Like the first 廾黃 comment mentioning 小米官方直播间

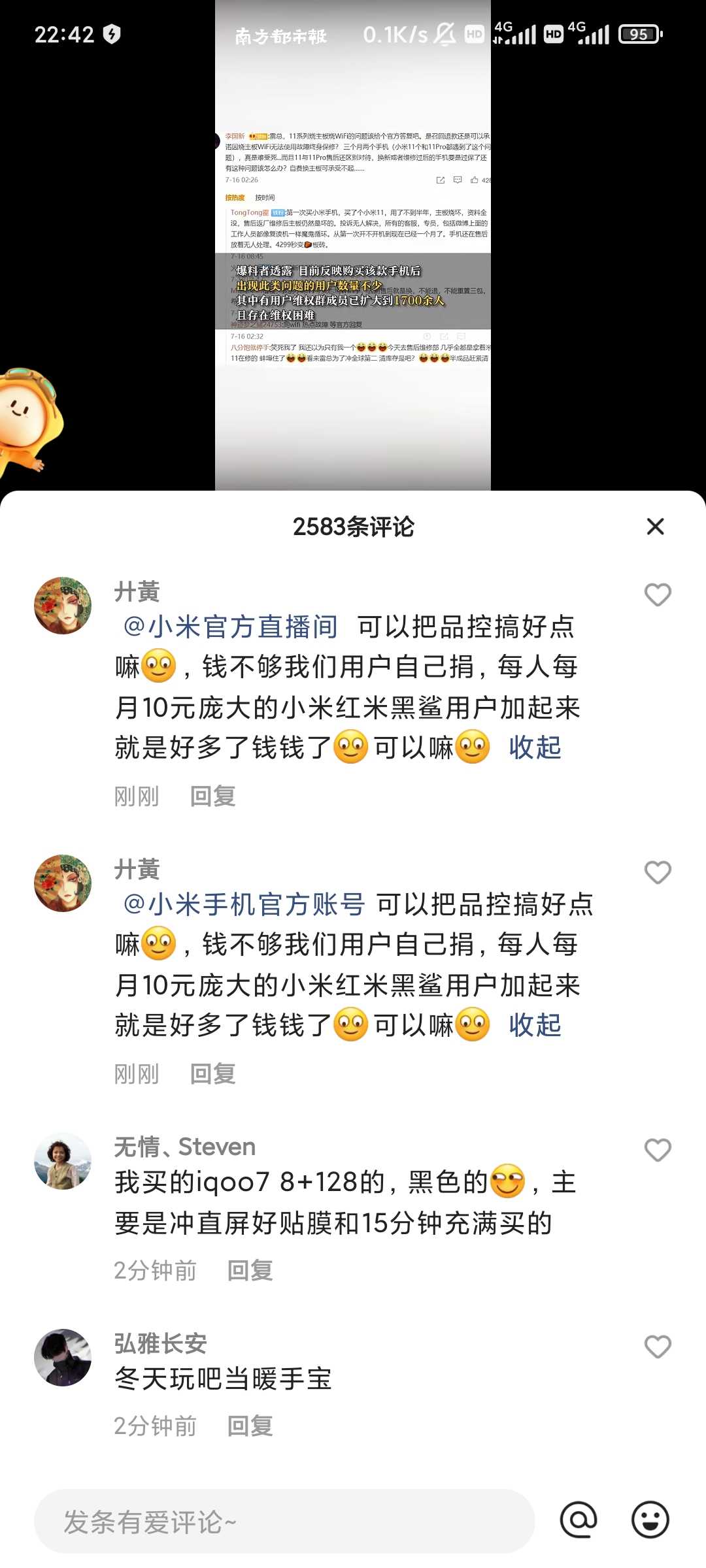(x=658, y=595)
